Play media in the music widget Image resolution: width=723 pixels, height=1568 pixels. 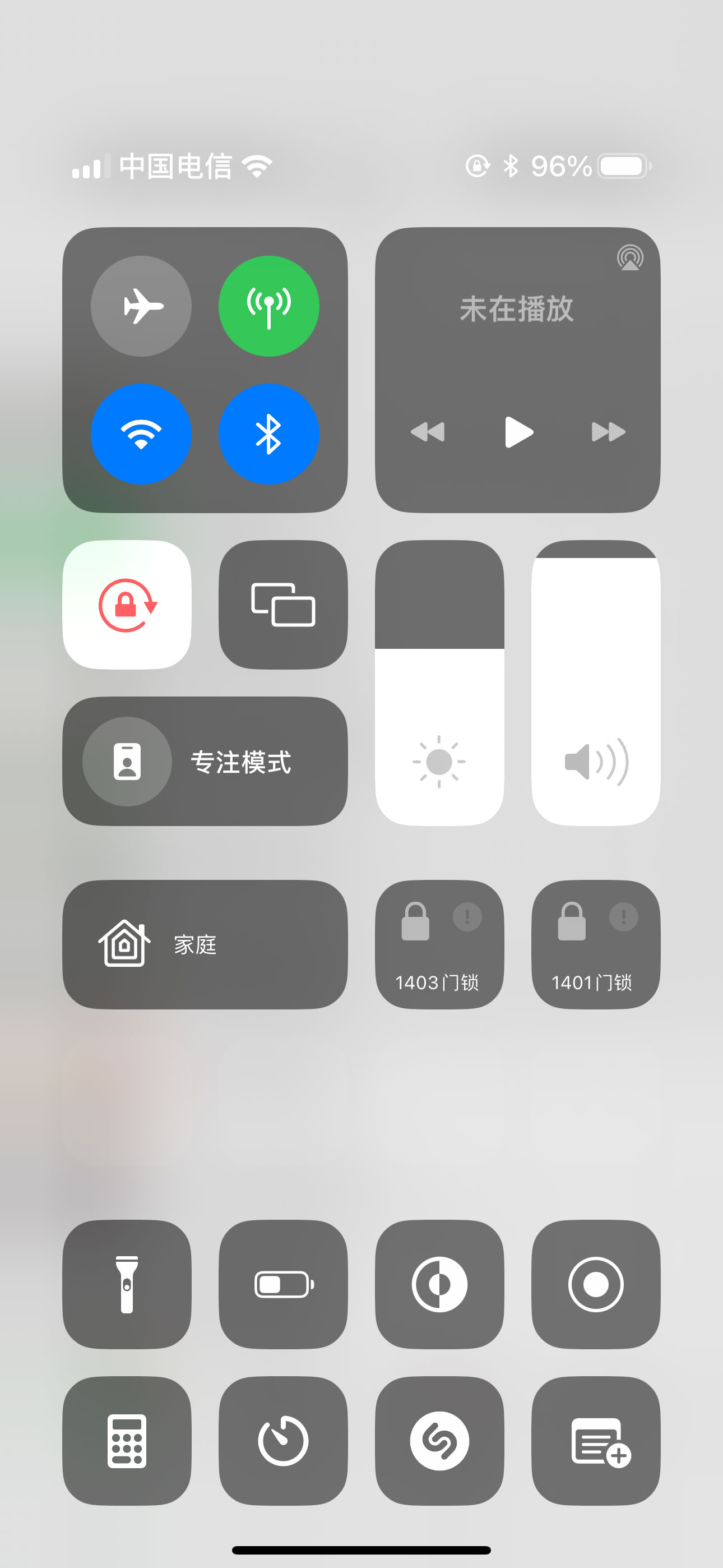point(518,432)
